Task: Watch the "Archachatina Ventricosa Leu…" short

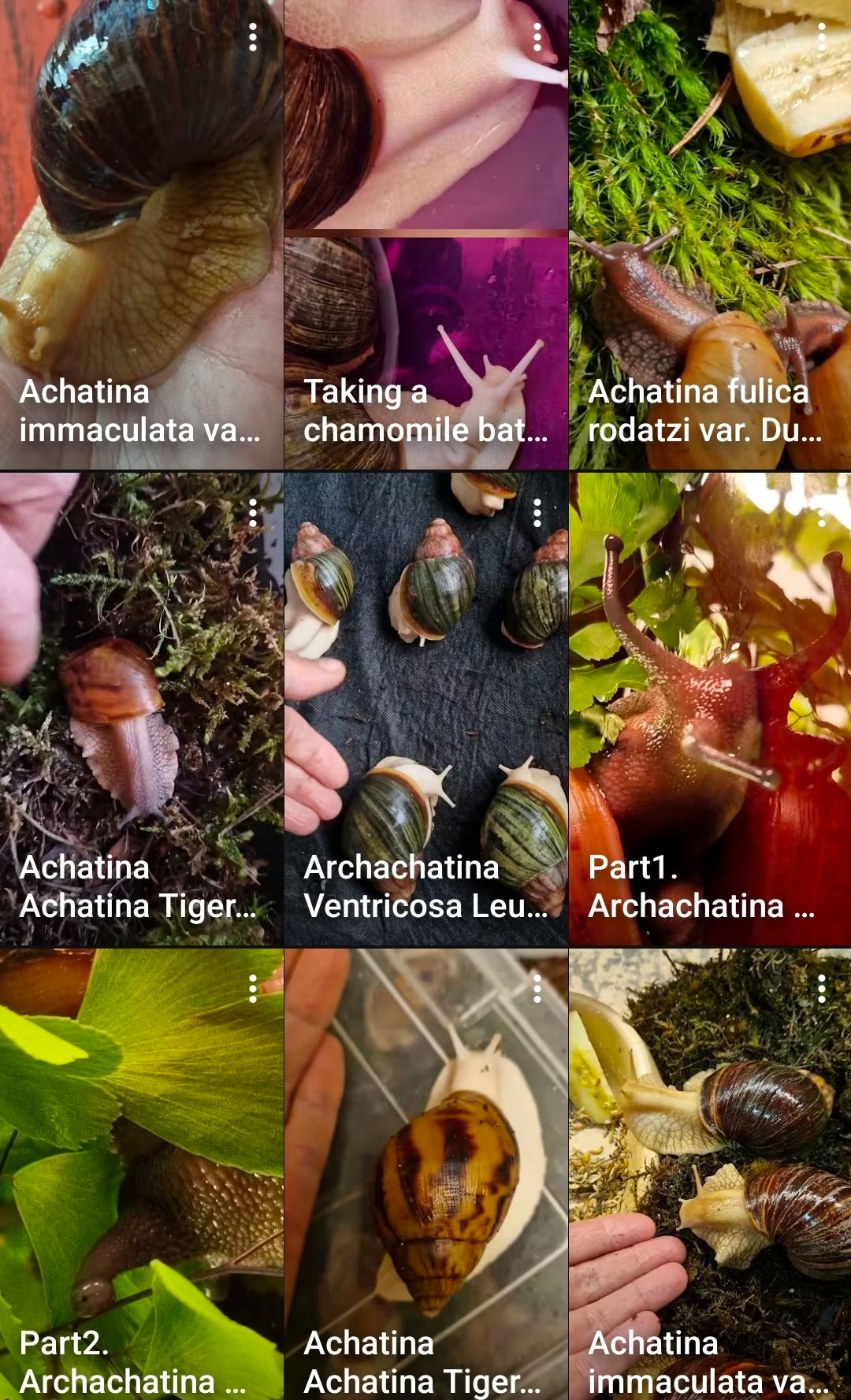Action: tap(425, 709)
